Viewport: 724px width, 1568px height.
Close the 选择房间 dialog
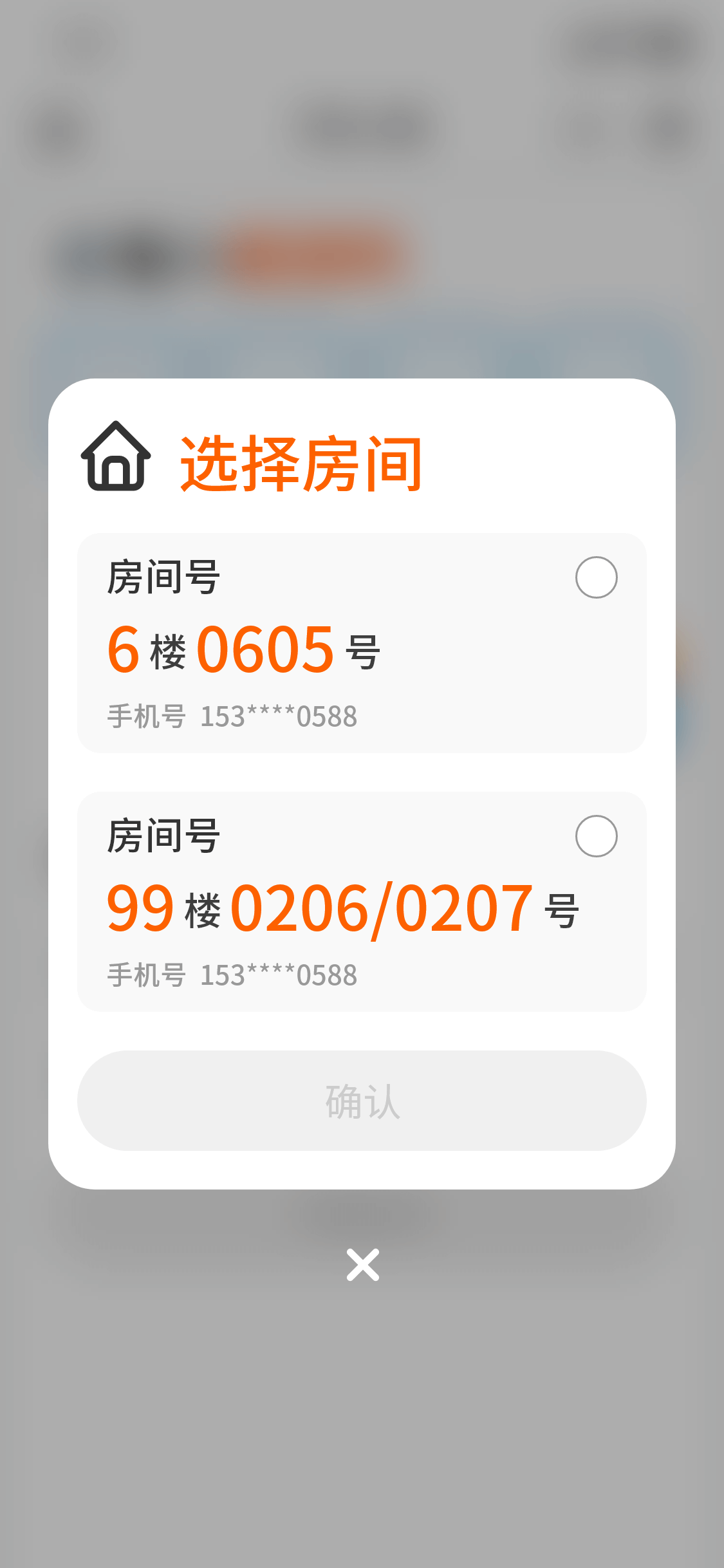coord(362,1265)
